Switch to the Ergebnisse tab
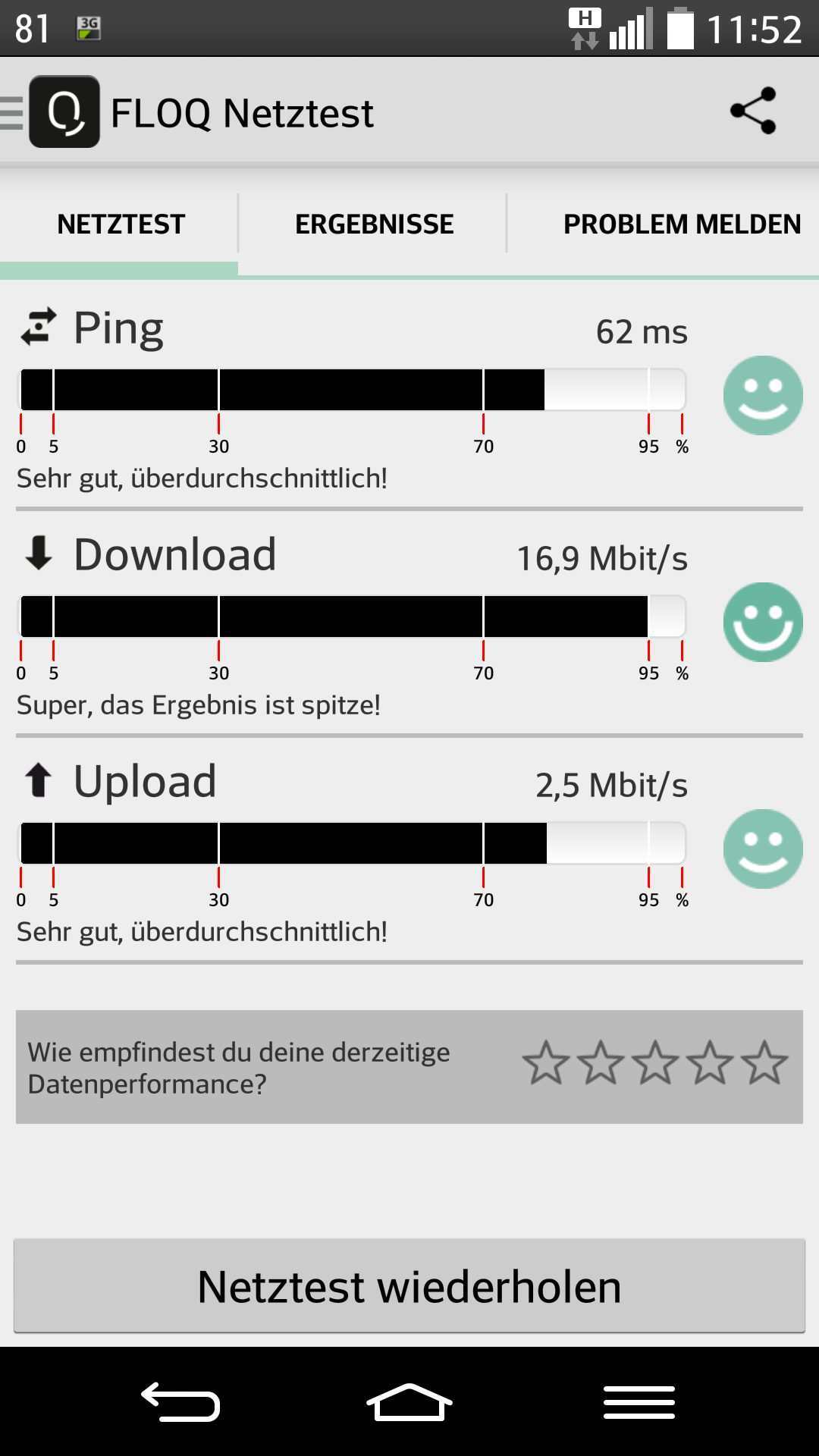Viewport: 819px width, 1456px height. click(374, 224)
